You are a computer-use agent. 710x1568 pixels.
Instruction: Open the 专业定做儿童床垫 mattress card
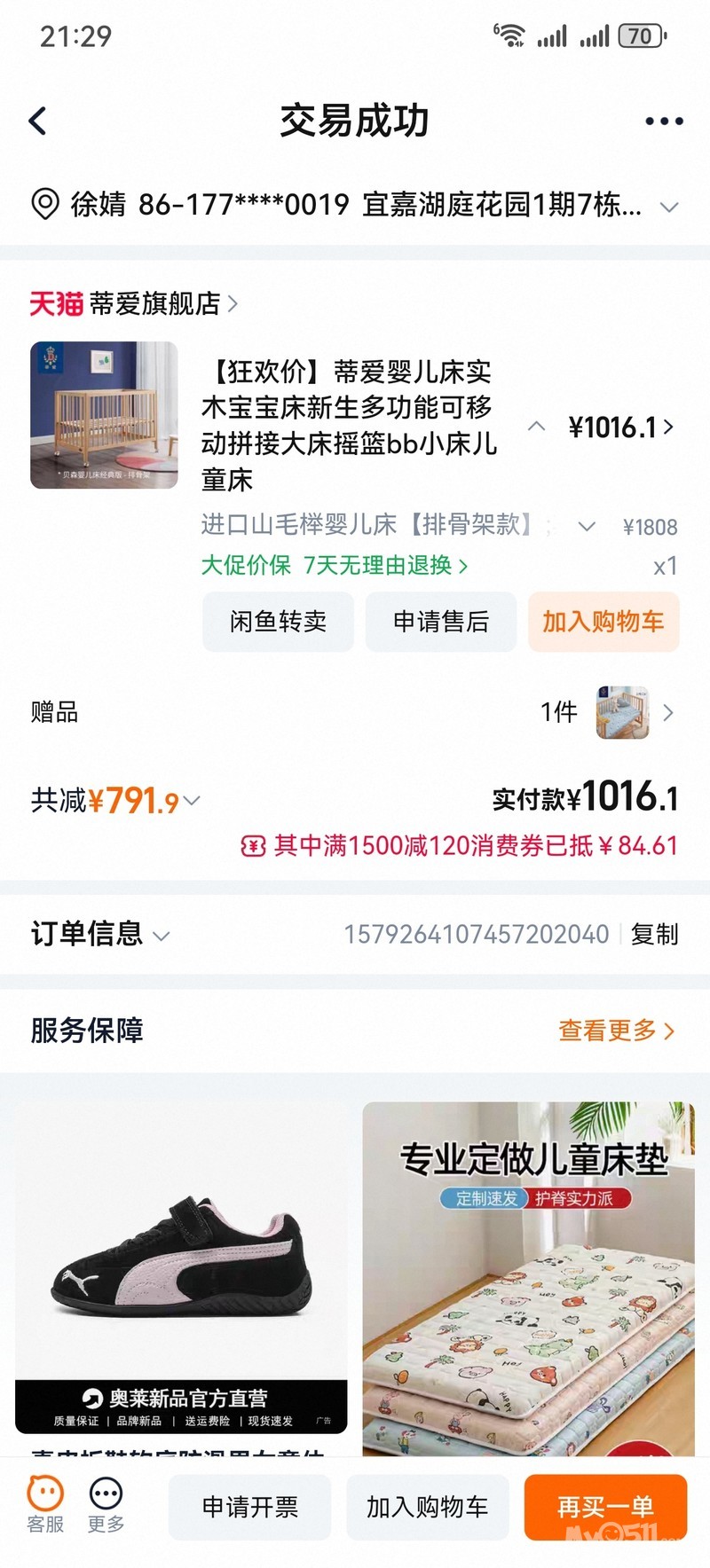click(x=528, y=1277)
